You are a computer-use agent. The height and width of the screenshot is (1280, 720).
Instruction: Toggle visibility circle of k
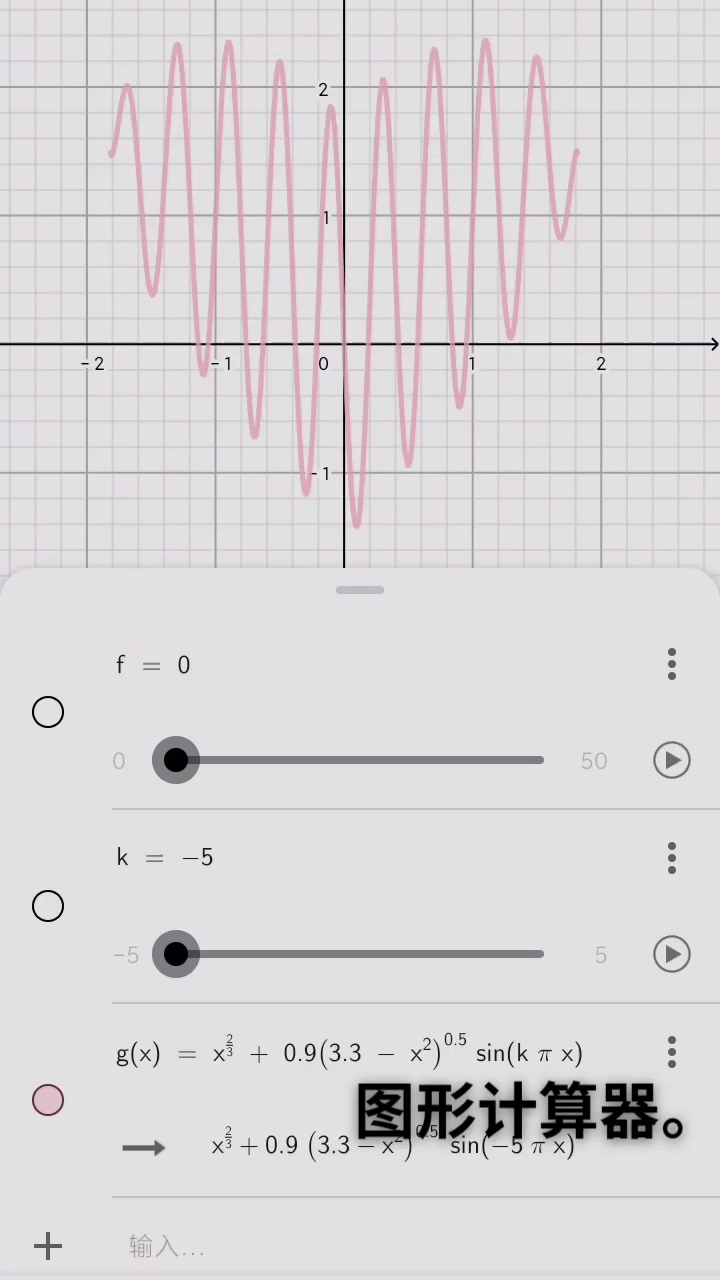click(48, 906)
